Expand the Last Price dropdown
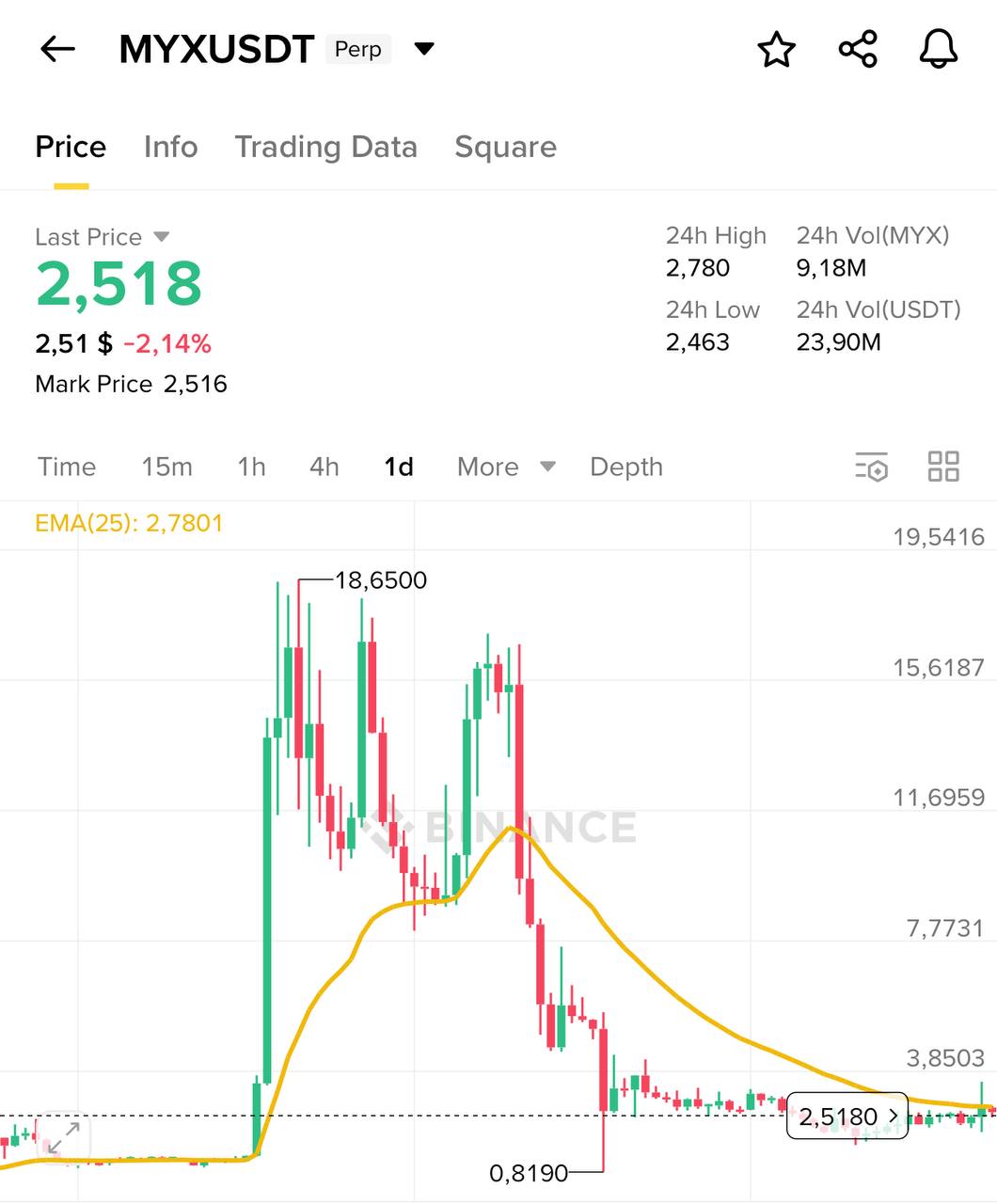This screenshot has height=1204, width=997. click(161, 237)
